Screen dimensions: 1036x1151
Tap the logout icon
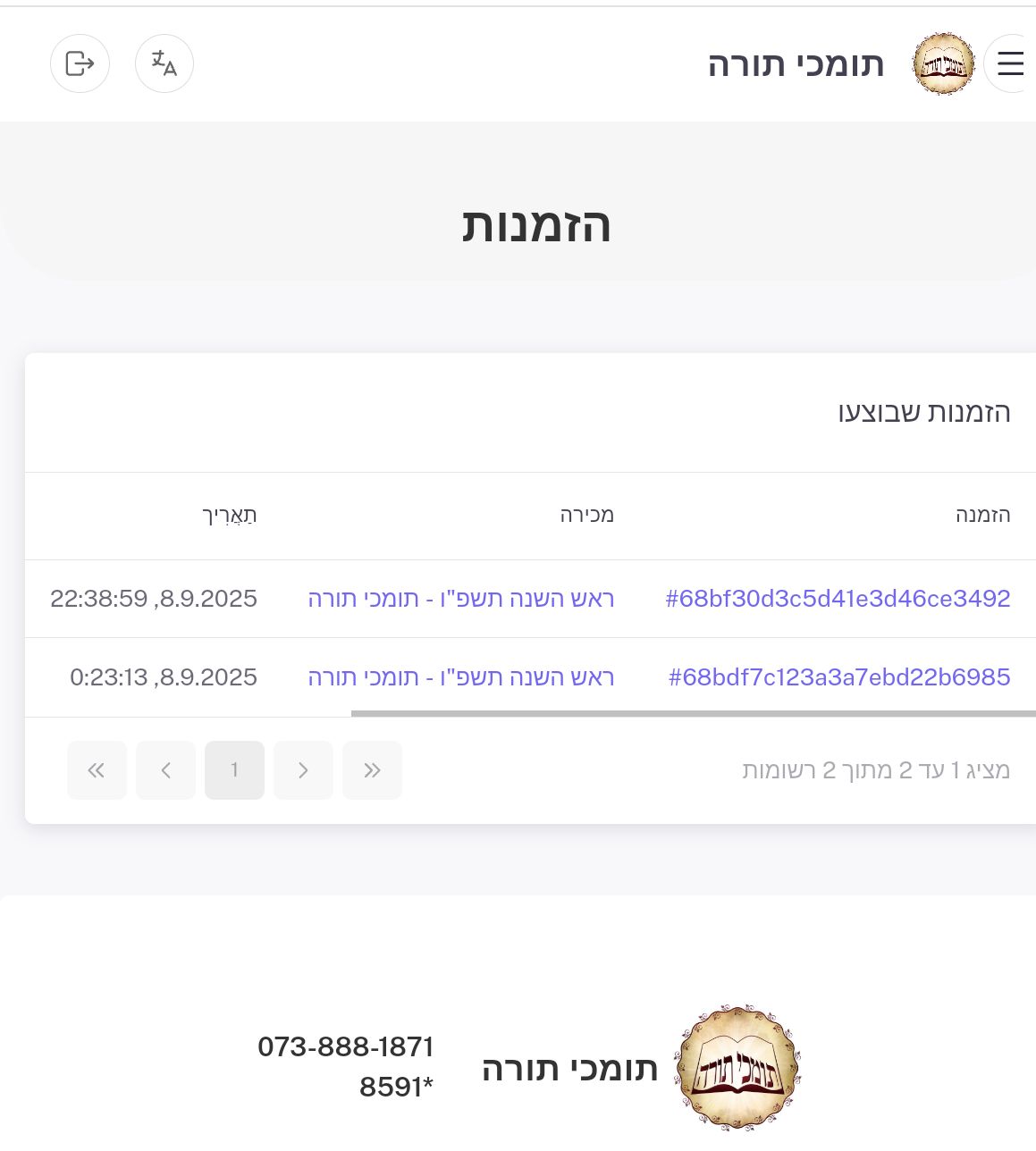tap(80, 63)
